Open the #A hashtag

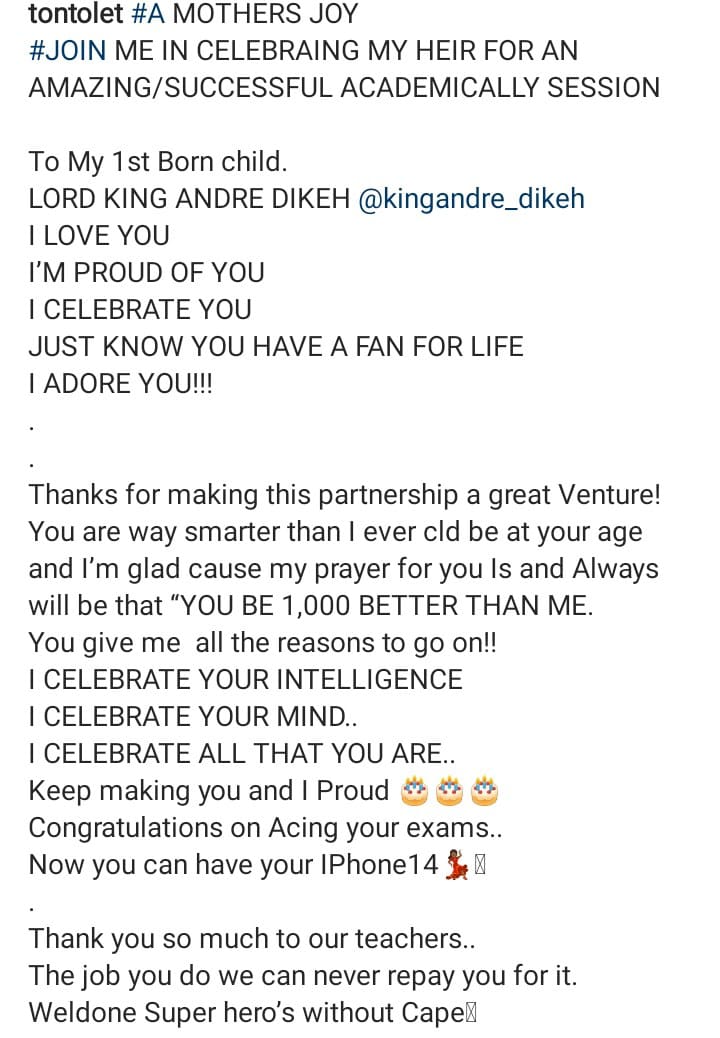point(148,14)
